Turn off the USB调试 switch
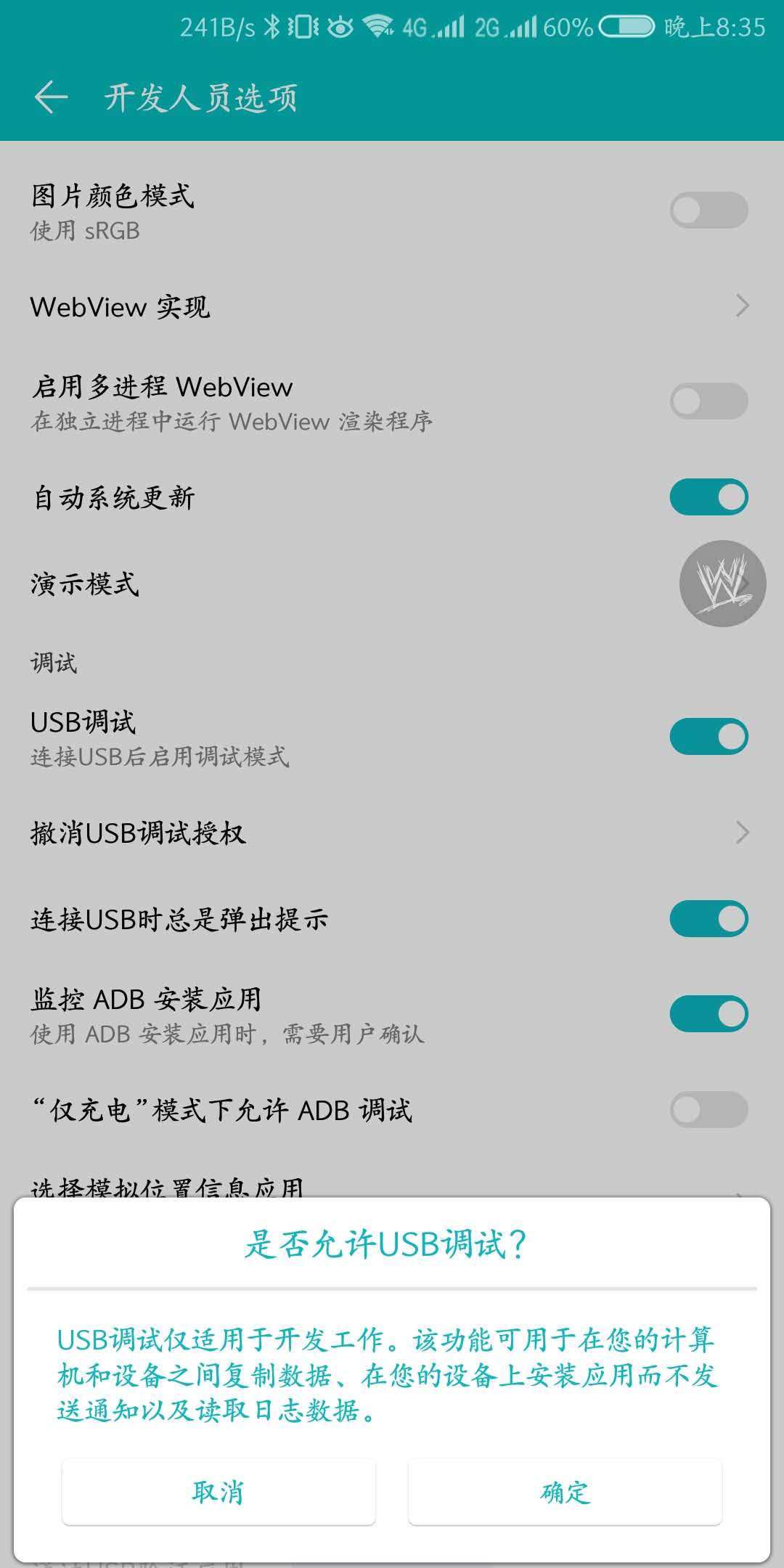 [x=708, y=735]
